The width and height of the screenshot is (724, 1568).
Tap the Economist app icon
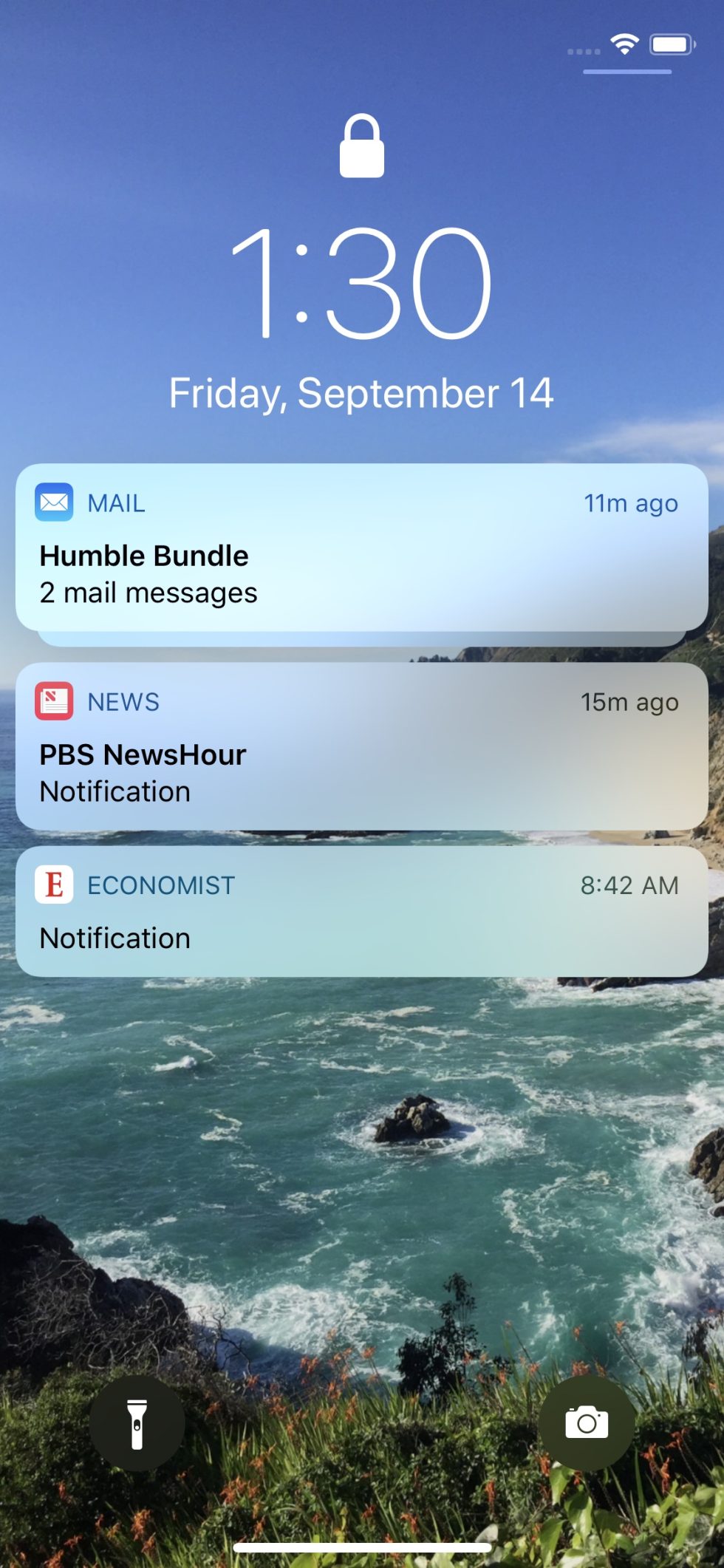pyautogui.click(x=54, y=885)
